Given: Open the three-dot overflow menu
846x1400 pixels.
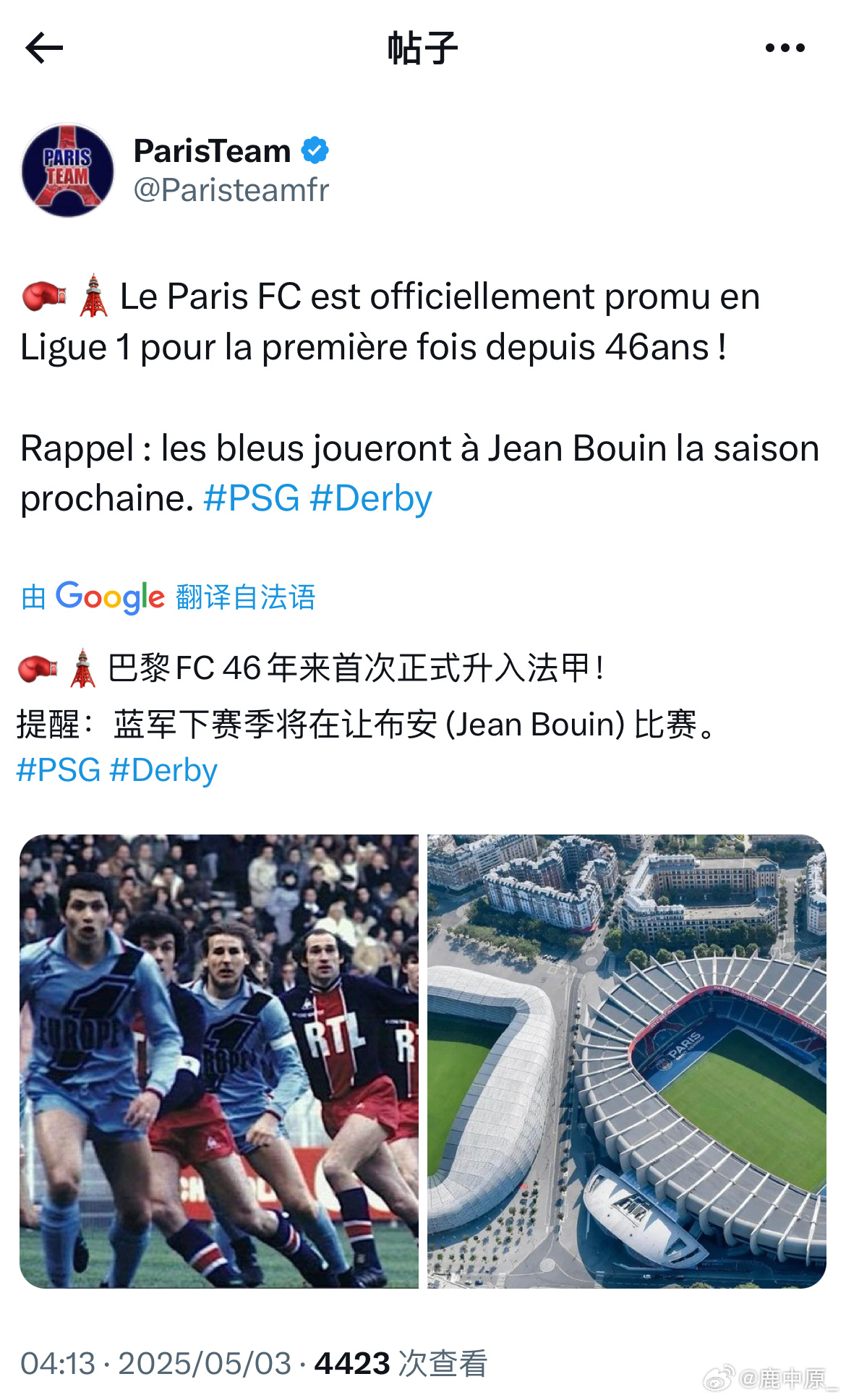Looking at the screenshot, I should [785, 48].
